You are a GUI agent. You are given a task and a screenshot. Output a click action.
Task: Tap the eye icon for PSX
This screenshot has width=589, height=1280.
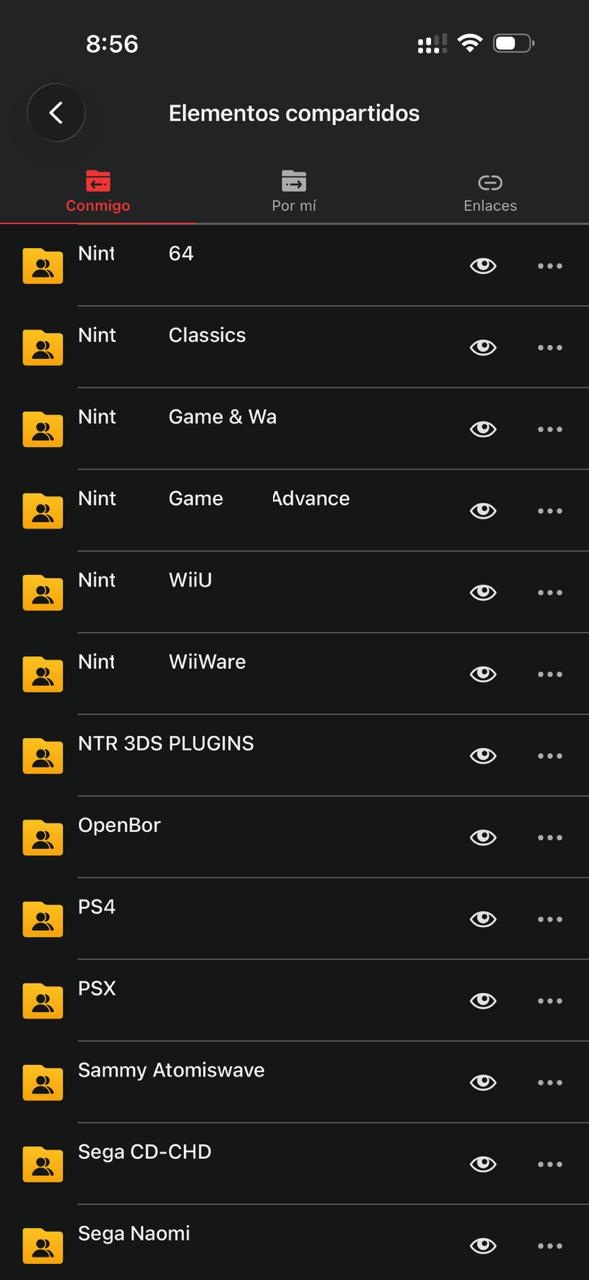pos(483,1001)
